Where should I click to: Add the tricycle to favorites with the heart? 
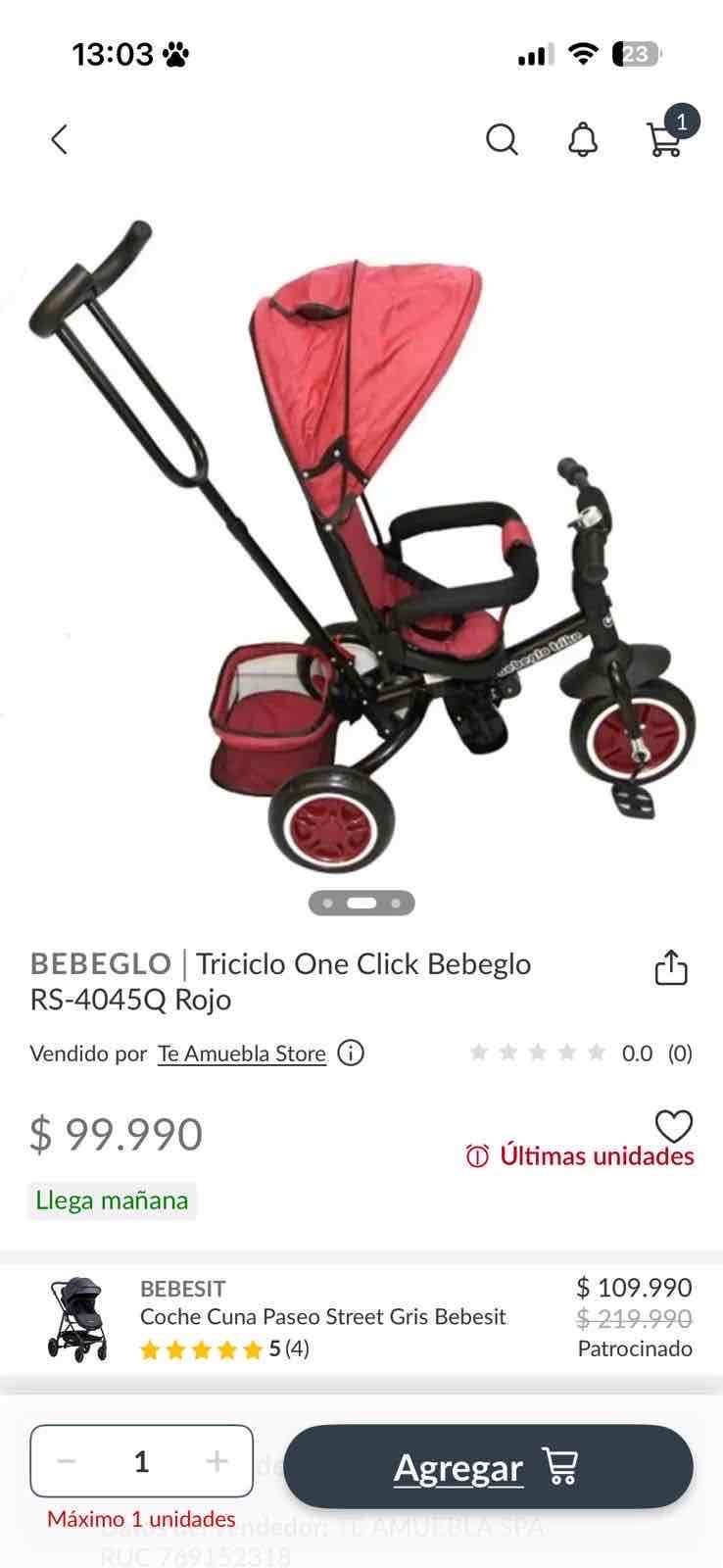click(x=675, y=1125)
